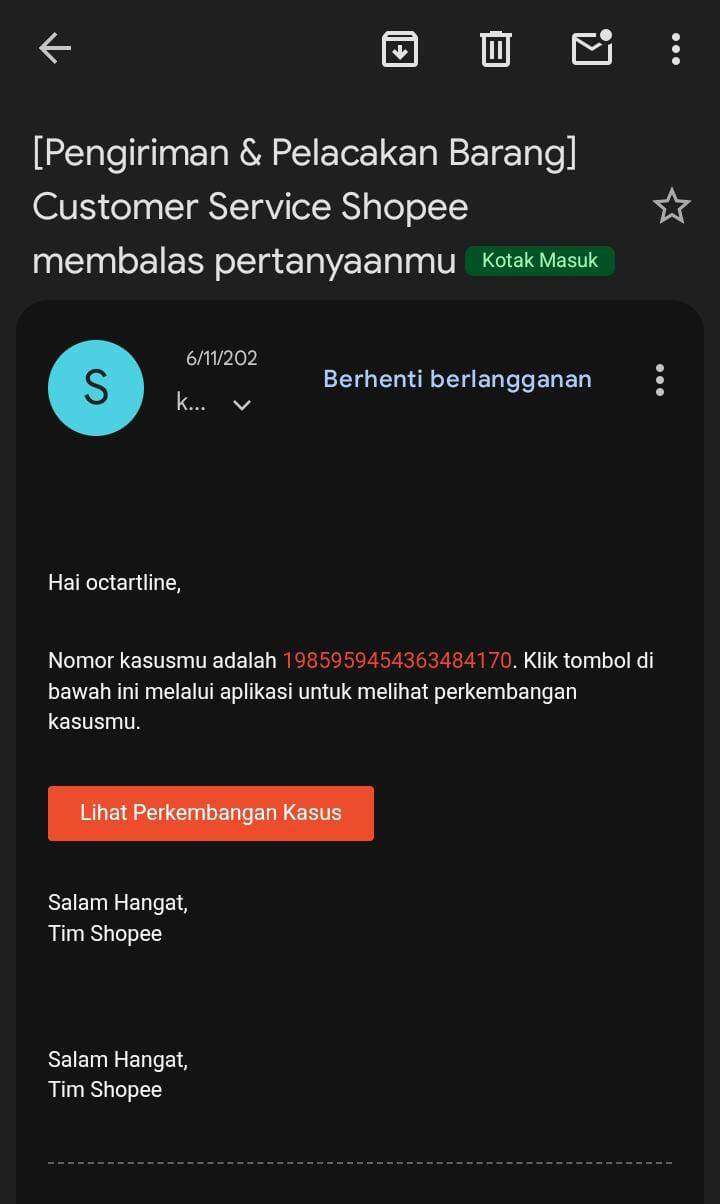Open the message options menu
Viewport: 720px width, 1204px height.
(x=659, y=380)
